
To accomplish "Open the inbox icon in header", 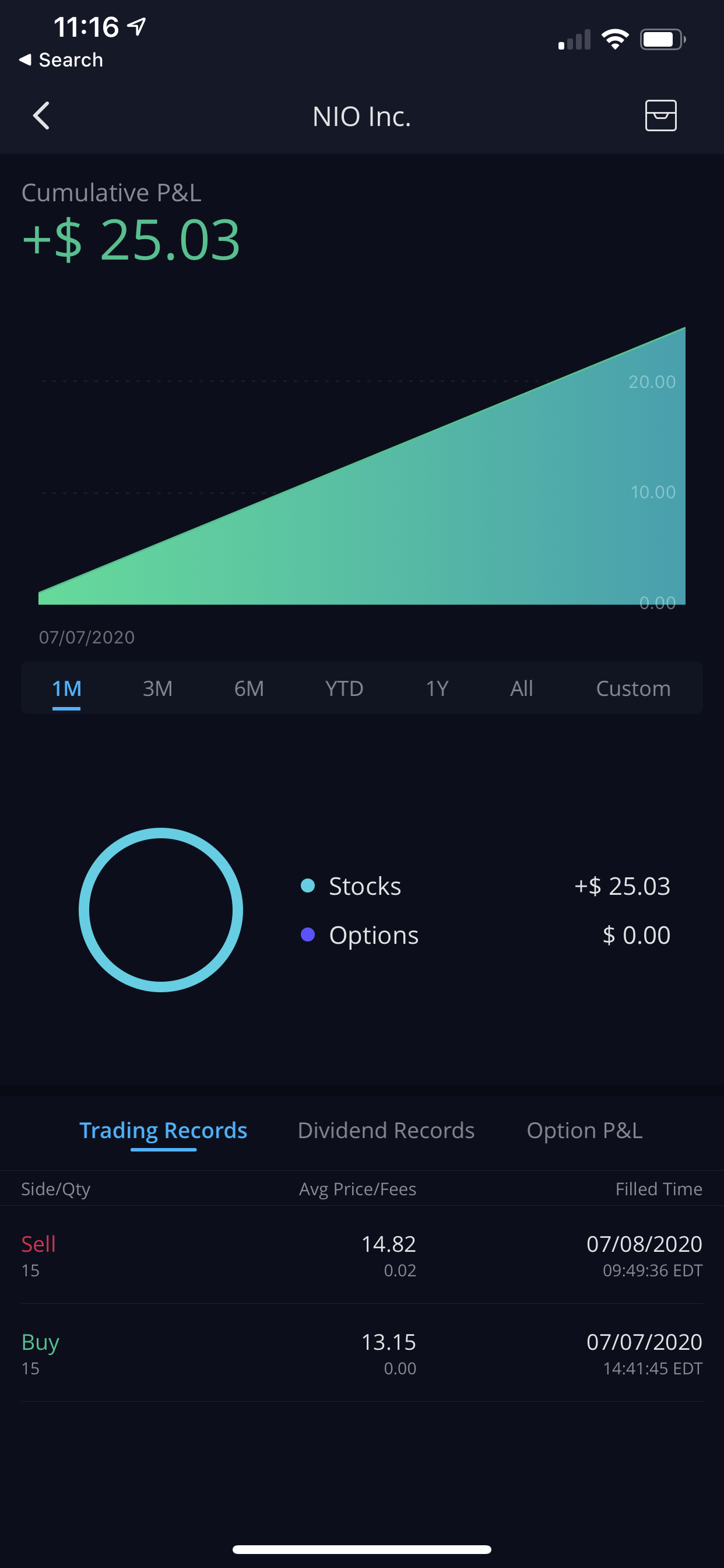I will (x=660, y=116).
